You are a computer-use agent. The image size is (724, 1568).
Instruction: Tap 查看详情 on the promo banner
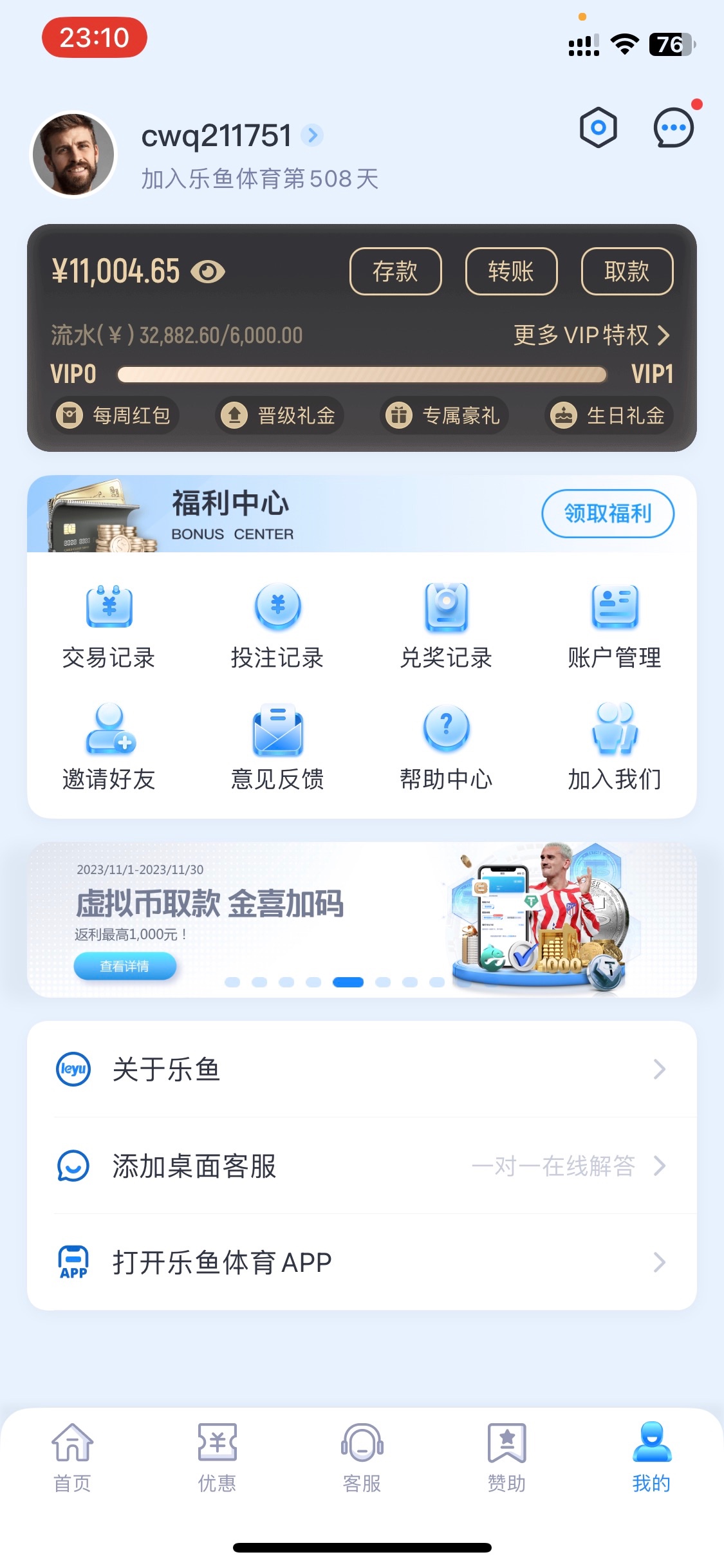coord(125,966)
